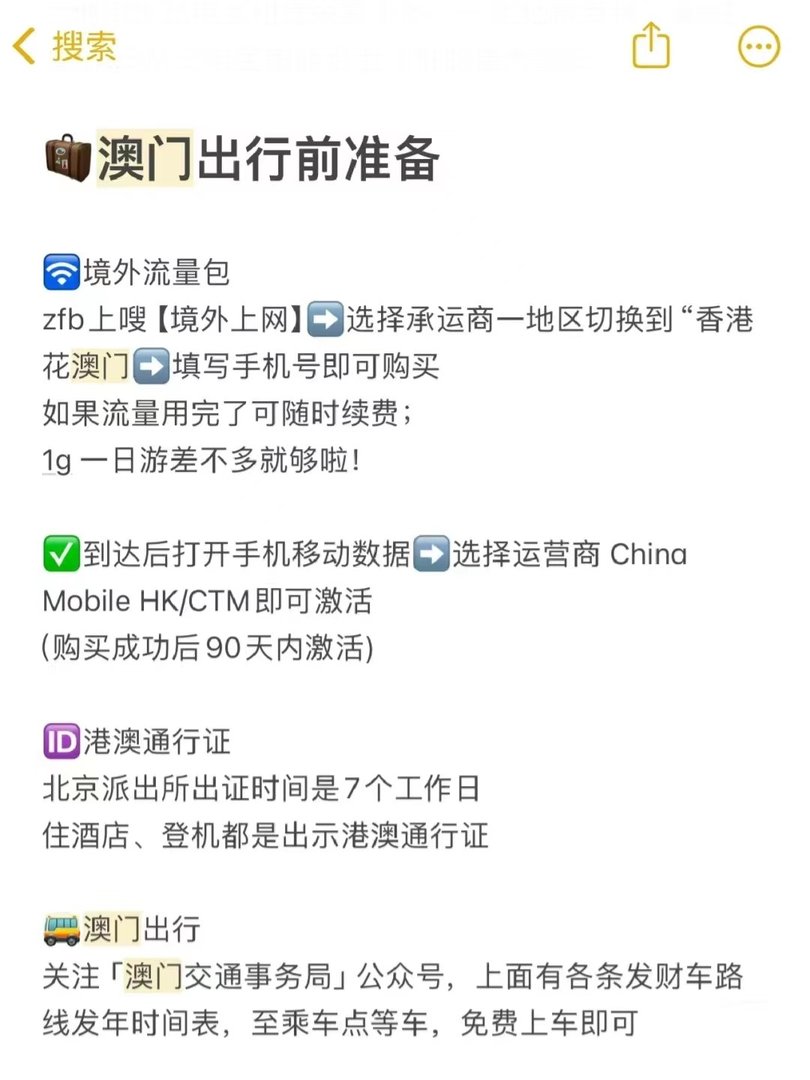Tap the ID emoji before 港澳通行证

[63, 743]
